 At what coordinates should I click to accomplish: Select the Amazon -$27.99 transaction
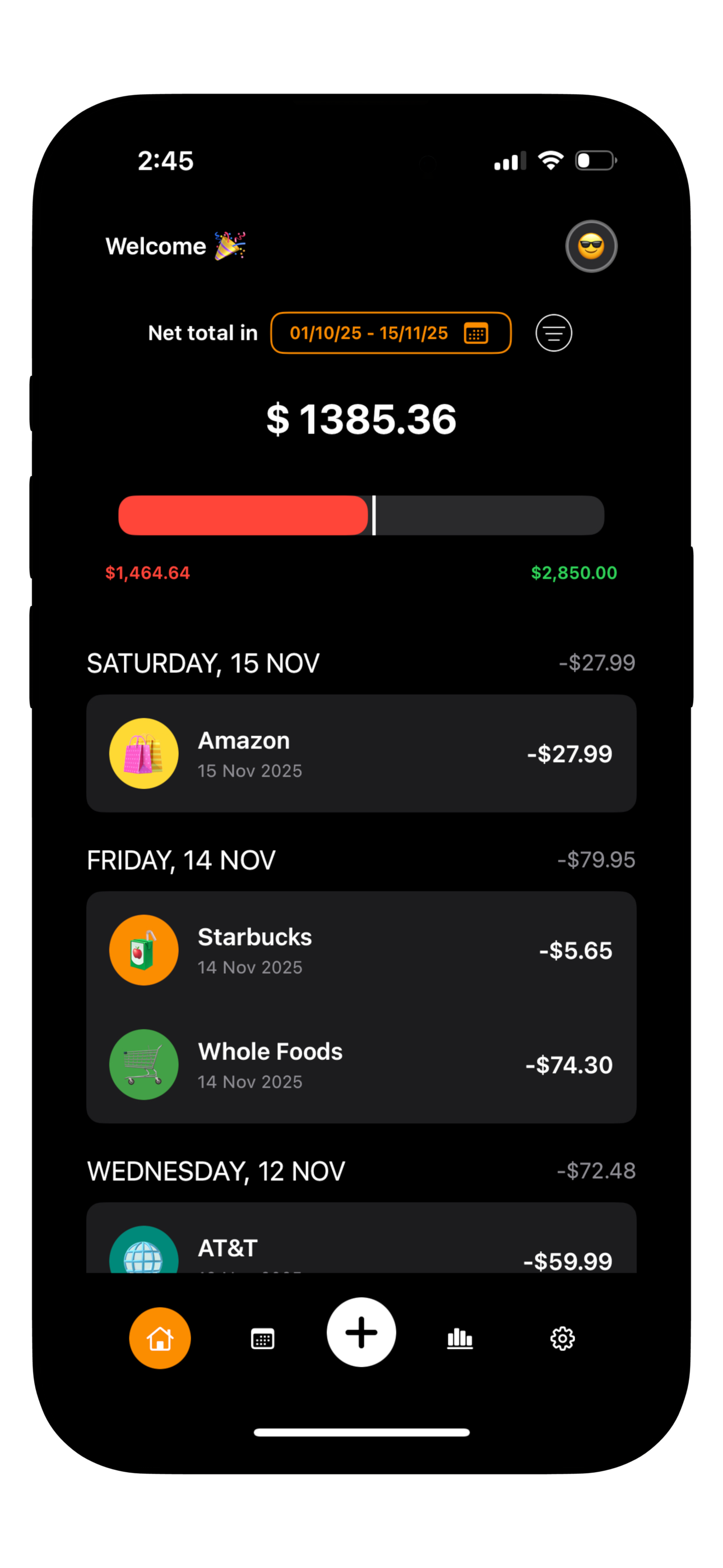[x=361, y=753]
